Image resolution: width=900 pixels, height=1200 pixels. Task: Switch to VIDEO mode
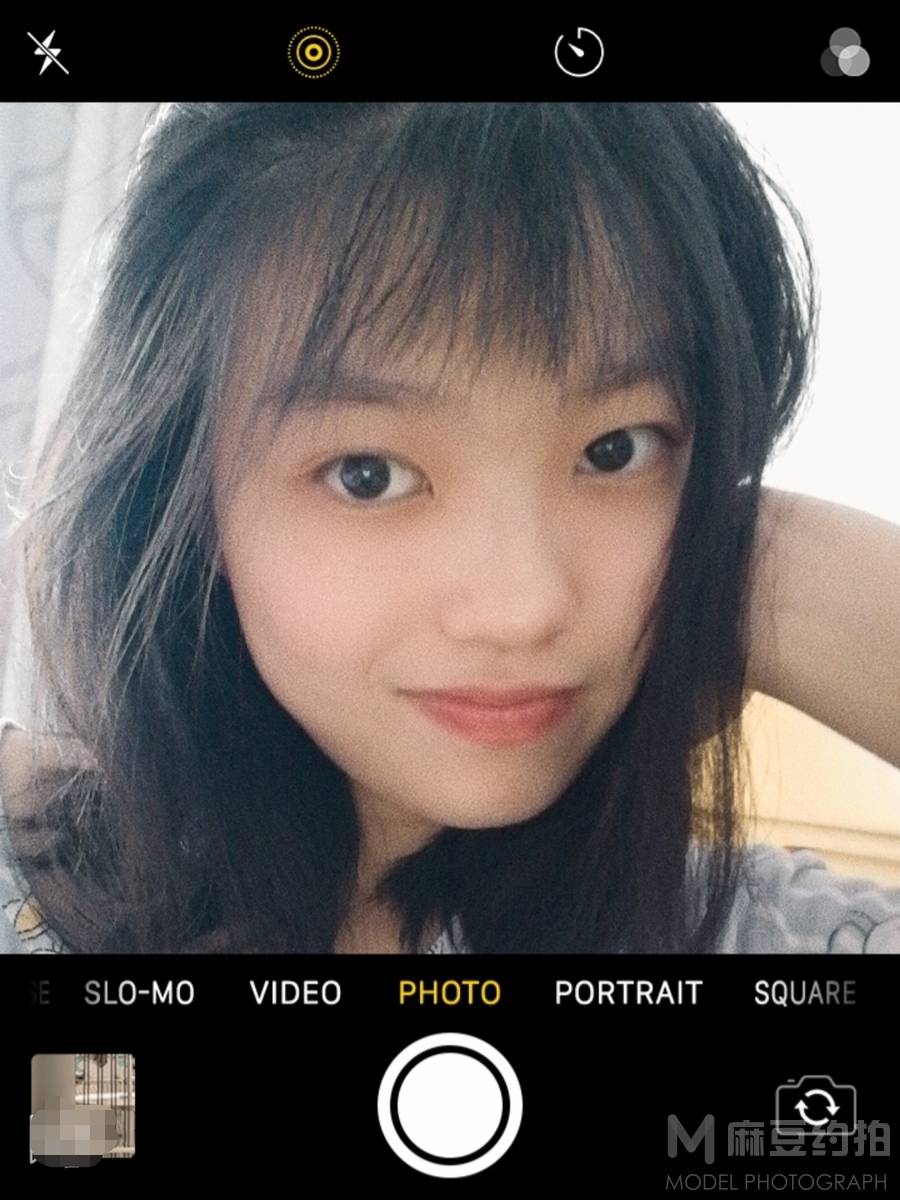295,993
